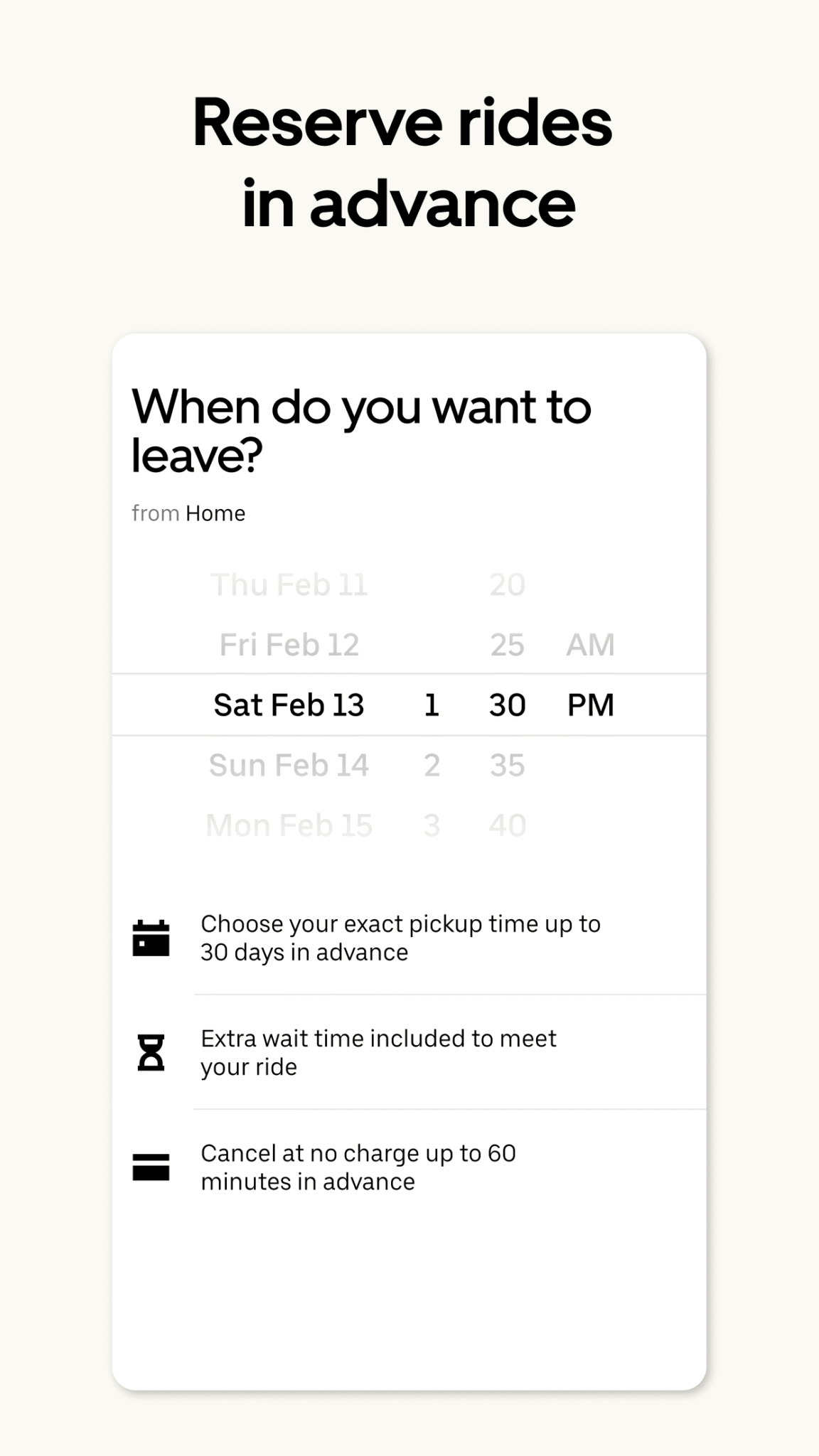The image size is (819, 1456).
Task: Select Sat Feb 13 in the date picker
Action: tap(289, 704)
